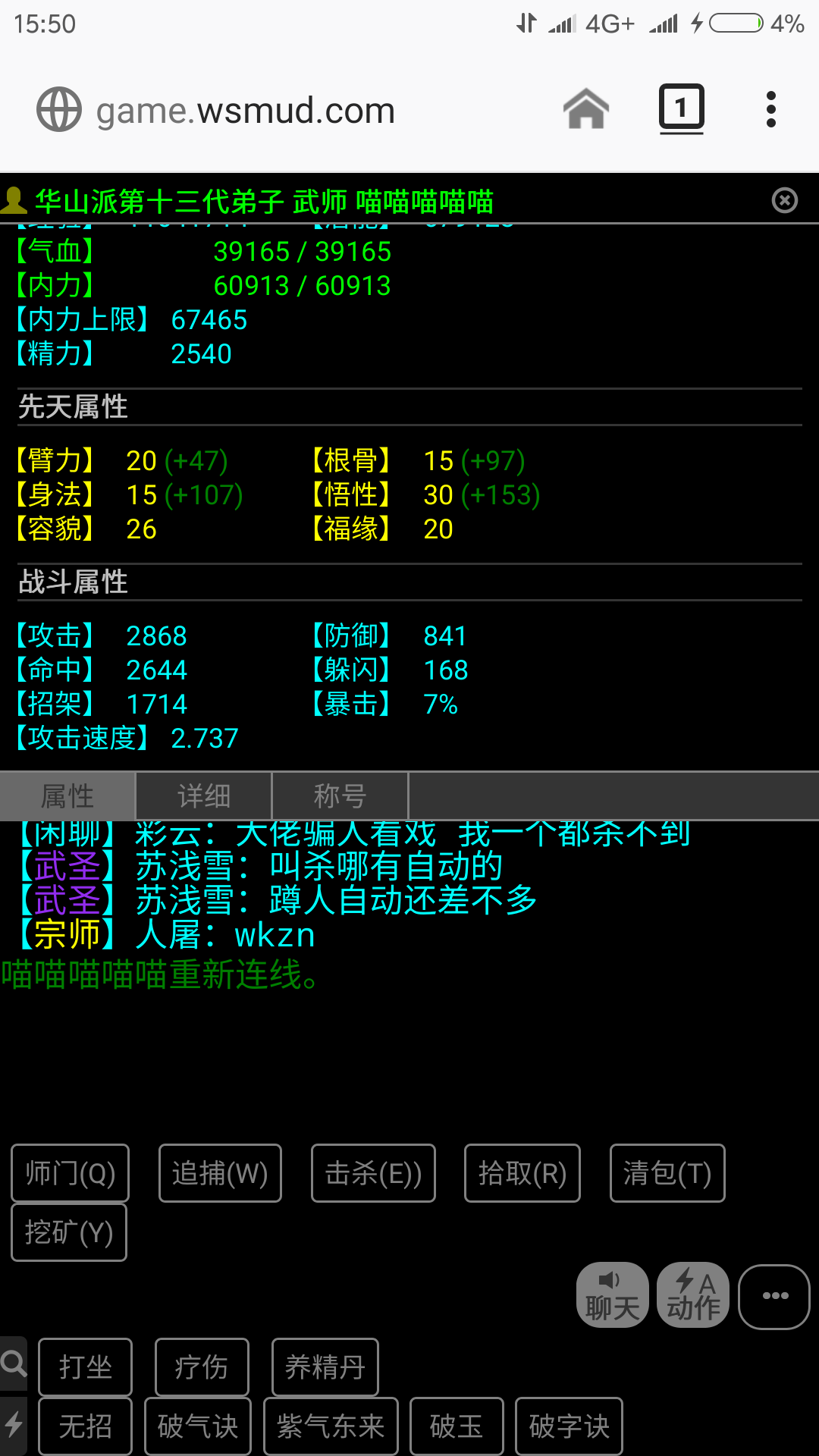Open quick actions via 动作 lightning icon
Screen dimensions: 819x1456
point(692,1295)
